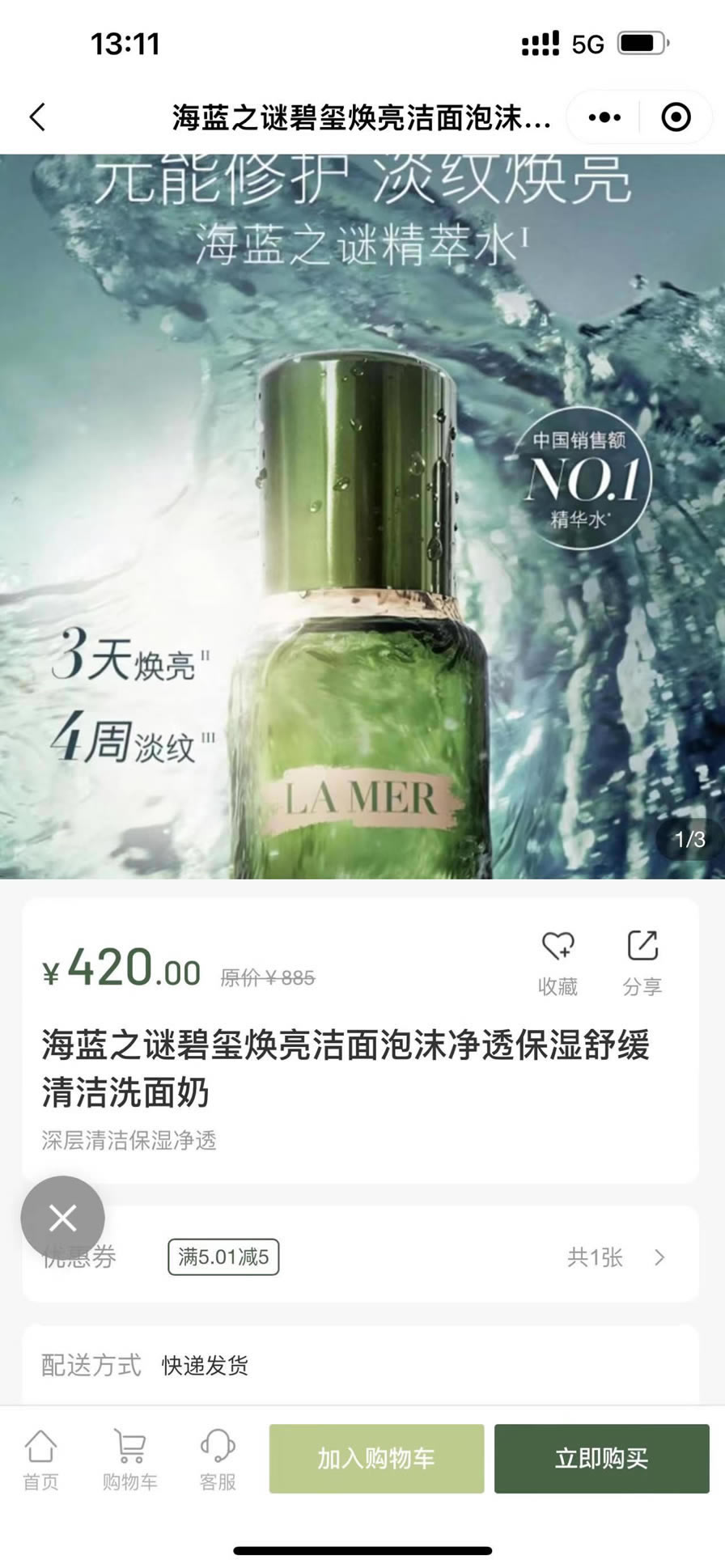Image resolution: width=725 pixels, height=1568 pixels.
Task: Select the 满5.01减5 coupon chip
Action: click(x=223, y=1257)
